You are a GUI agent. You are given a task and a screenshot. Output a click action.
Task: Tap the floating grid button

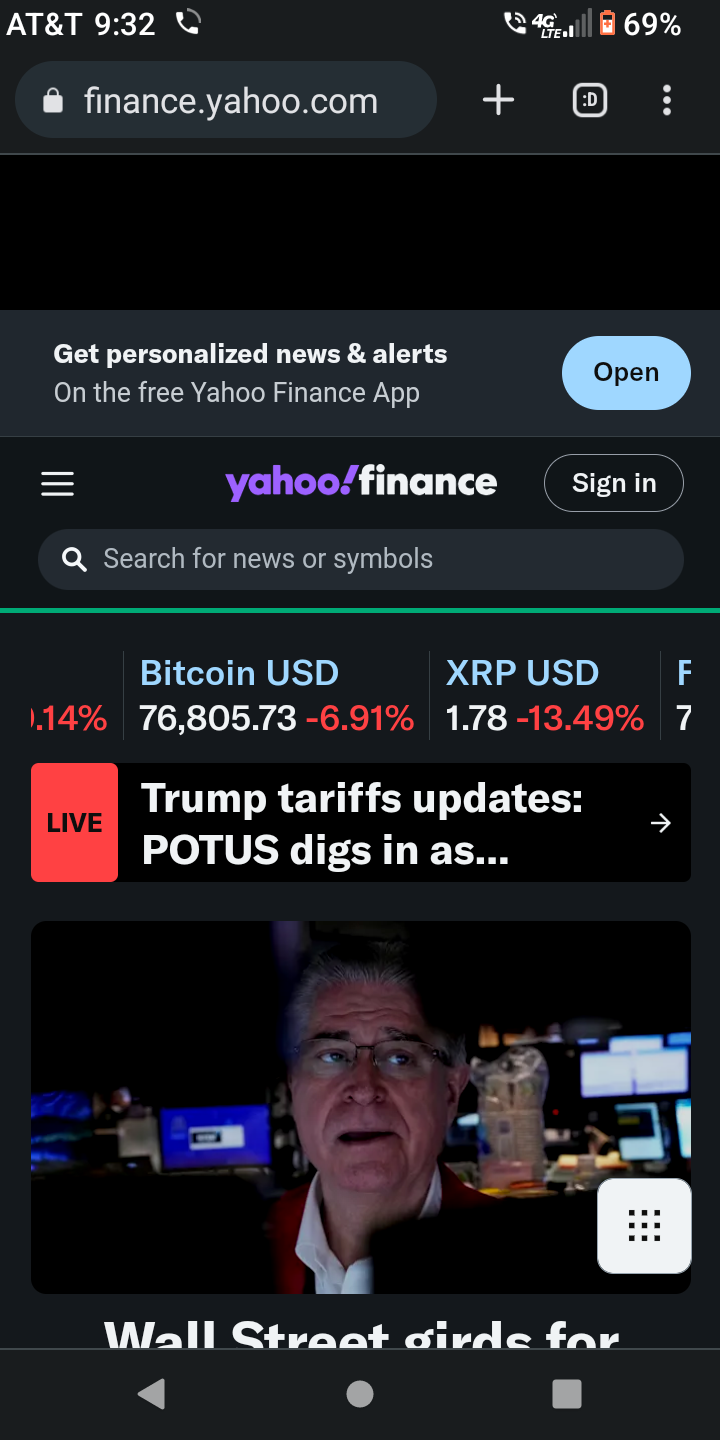tap(644, 1225)
